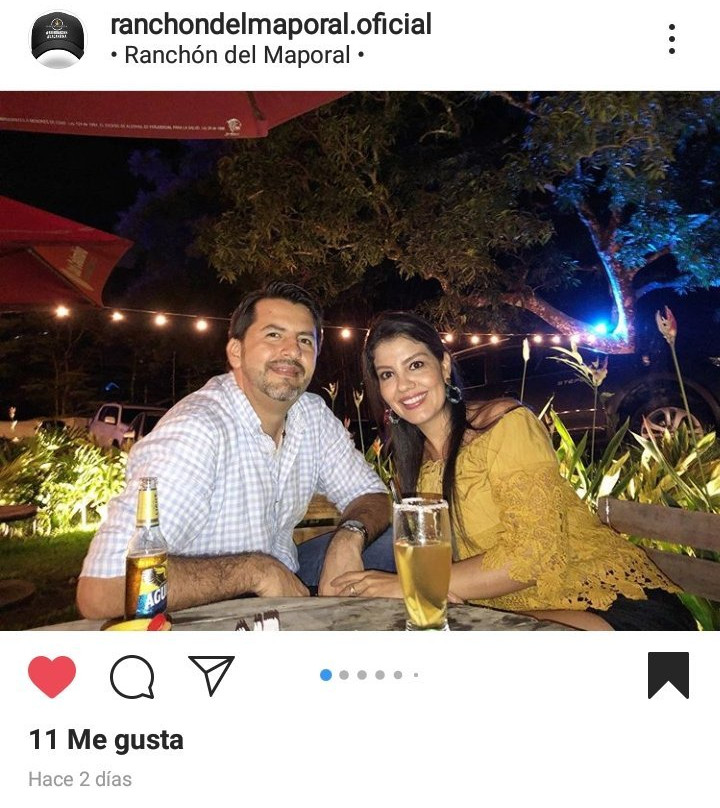Image resolution: width=720 pixels, height=808 pixels.
Task: Open ranchondelmaporal.oficial profile avatar
Action: click(57, 39)
